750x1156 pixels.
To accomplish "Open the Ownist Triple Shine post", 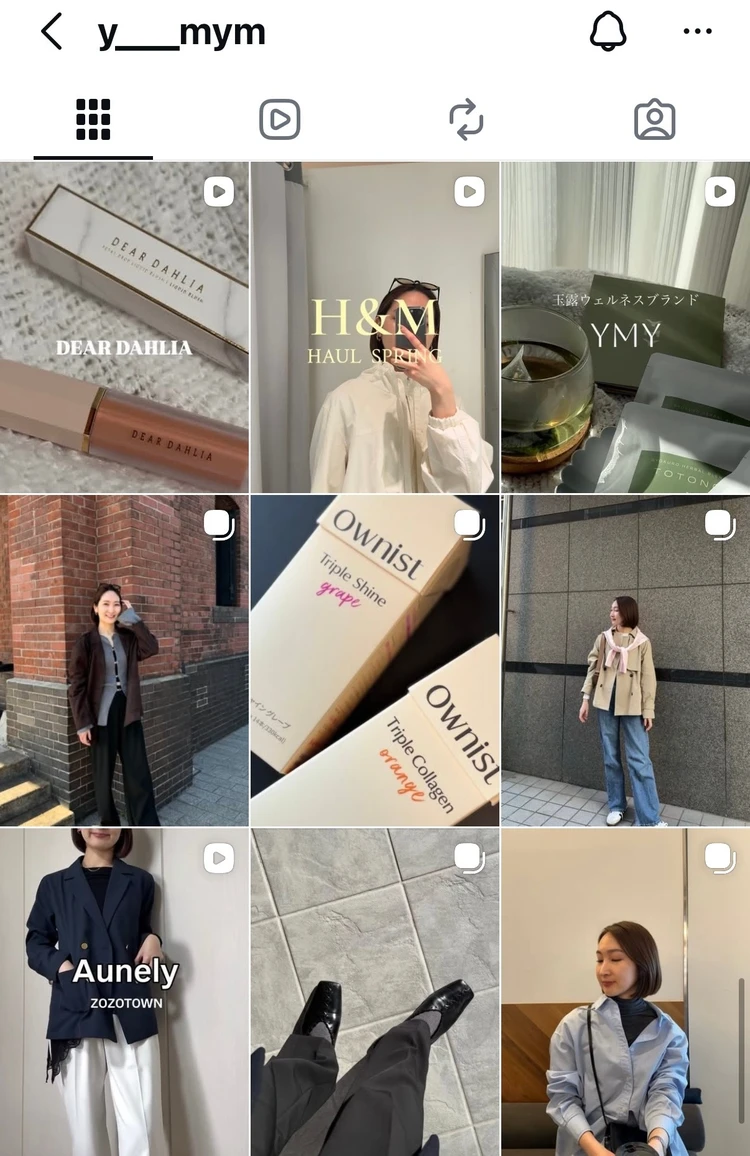I will tap(374, 660).
